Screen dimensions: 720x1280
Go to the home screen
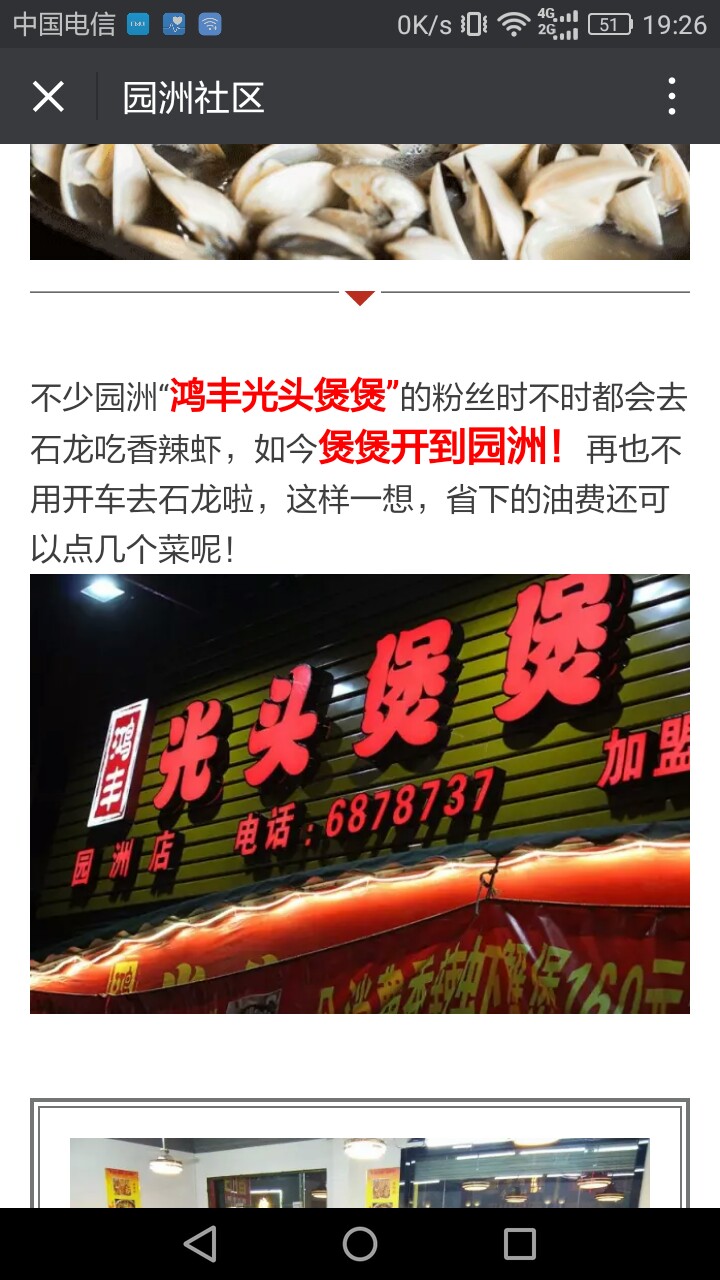pos(360,1244)
